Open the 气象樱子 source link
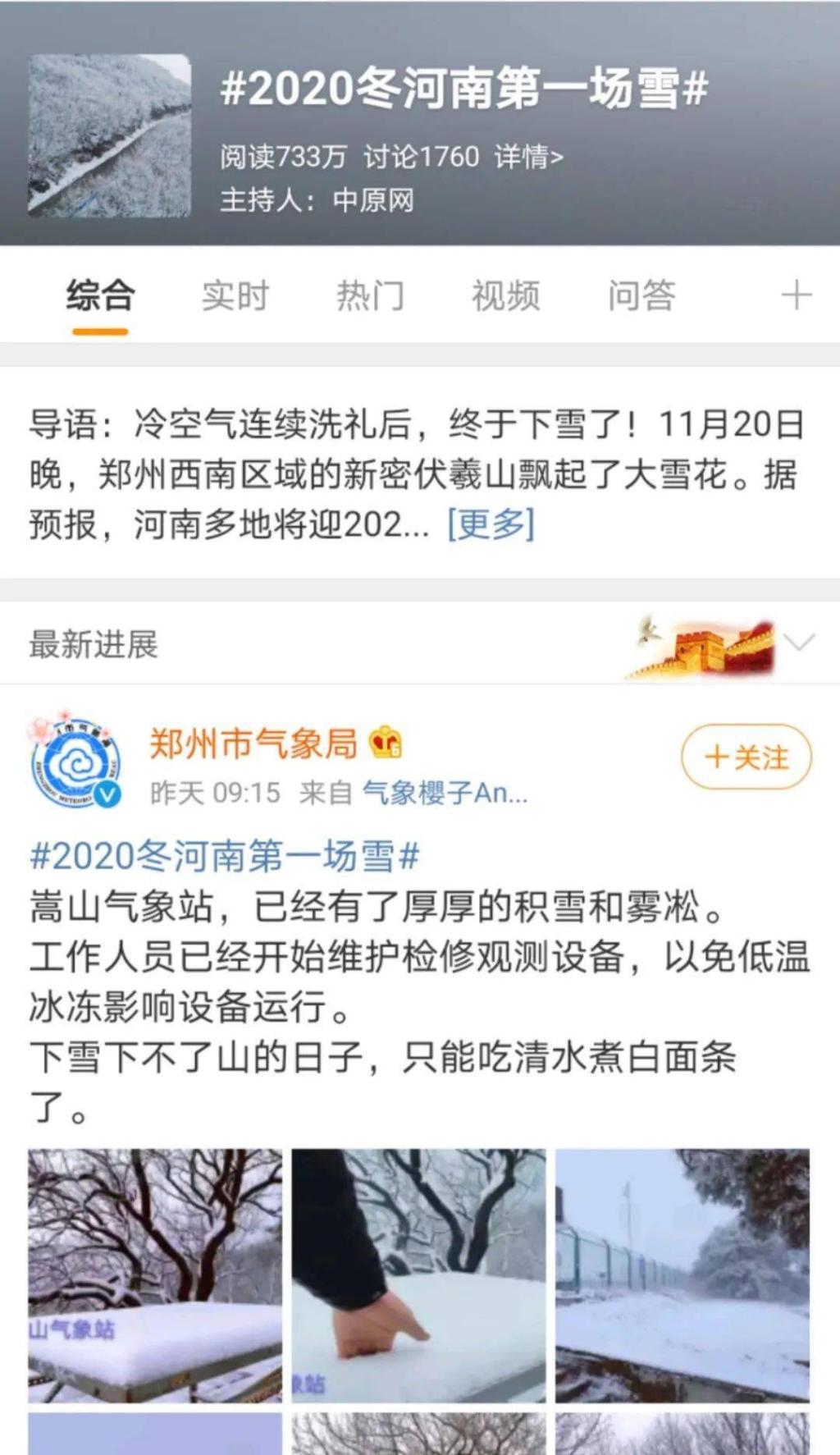This screenshot has height=1455, width=840. click(445, 793)
